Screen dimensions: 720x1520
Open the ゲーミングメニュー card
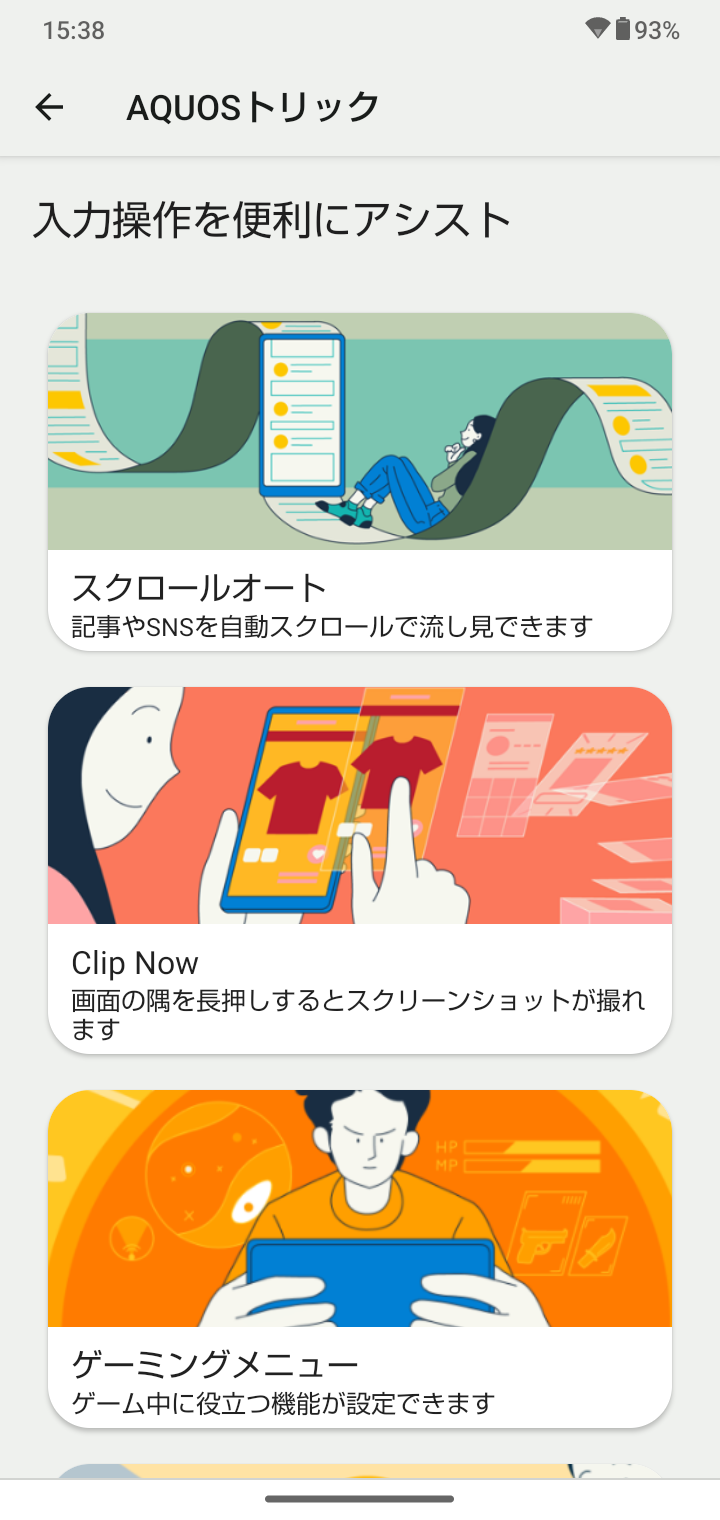point(360,1258)
